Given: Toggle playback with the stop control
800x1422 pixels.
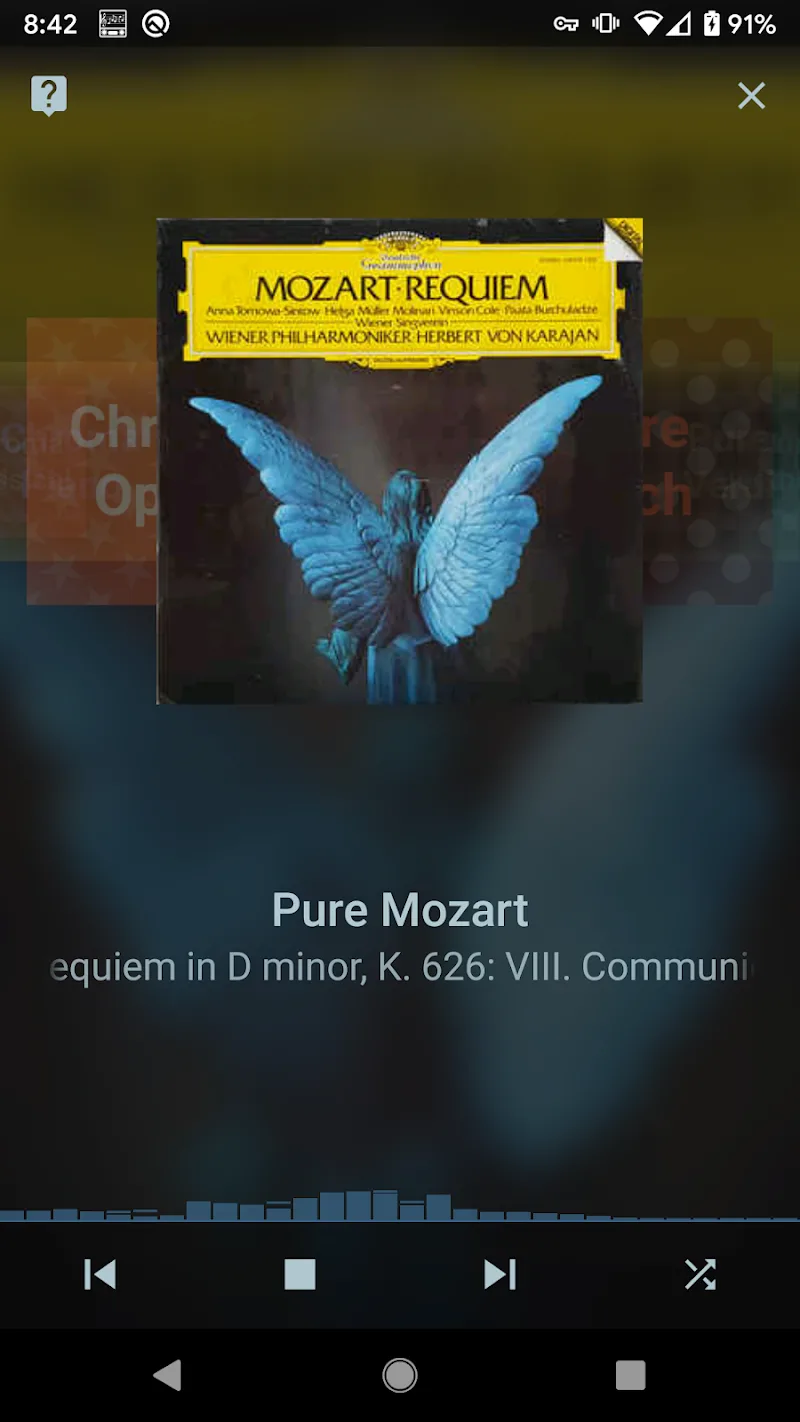Looking at the screenshot, I should pos(300,1275).
